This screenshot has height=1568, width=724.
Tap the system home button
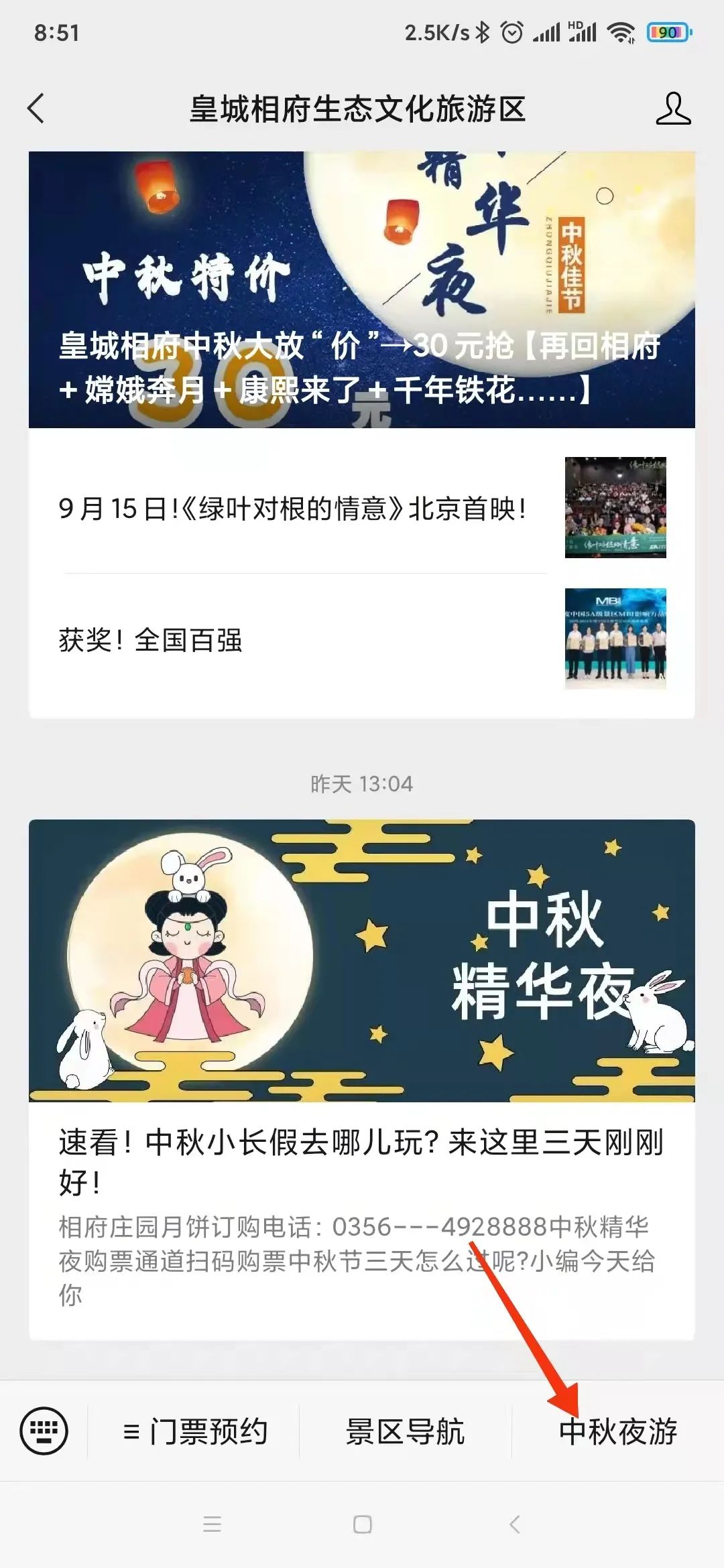point(362,1524)
